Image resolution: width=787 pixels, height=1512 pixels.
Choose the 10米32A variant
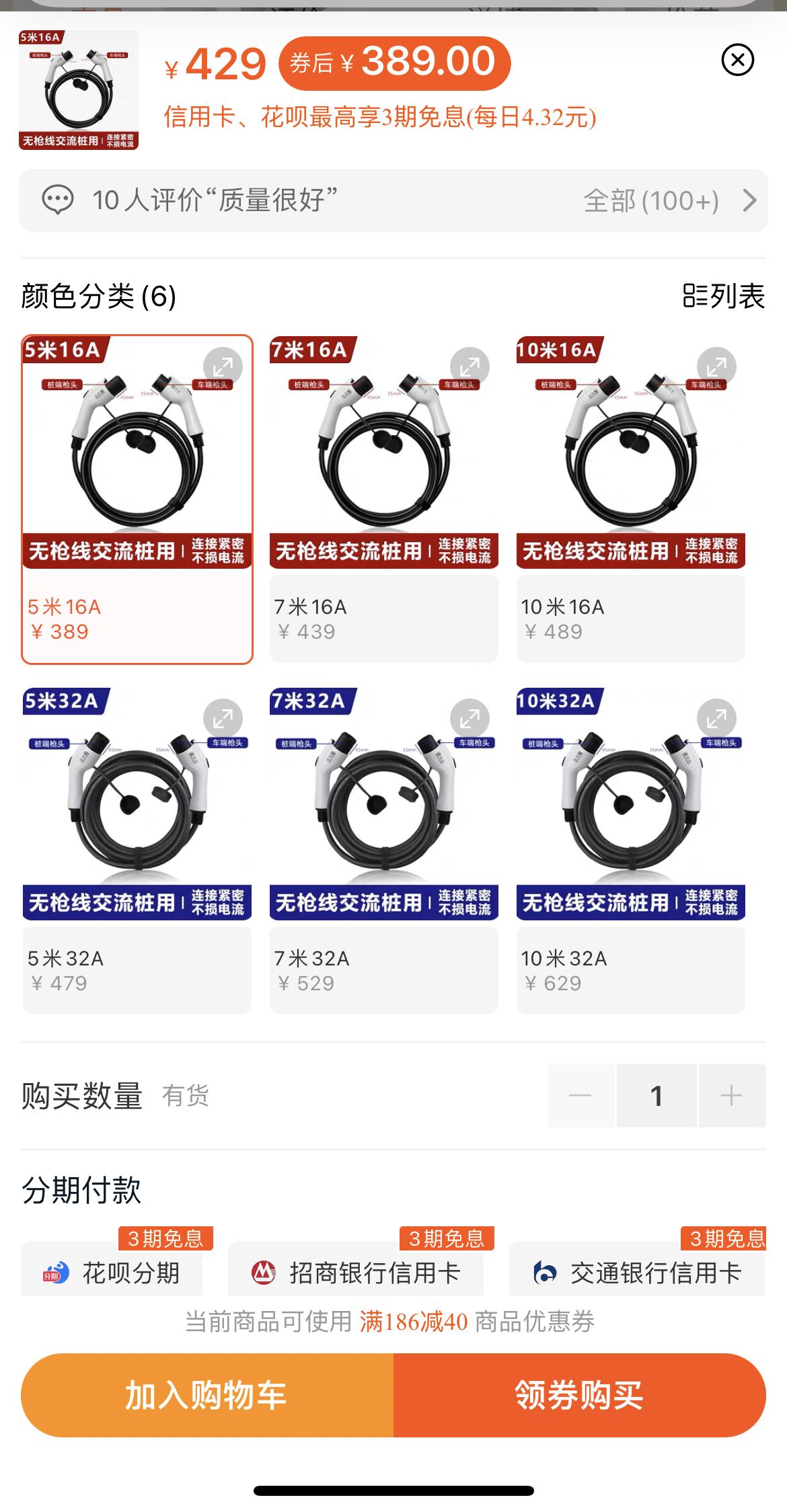coord(631,850)
